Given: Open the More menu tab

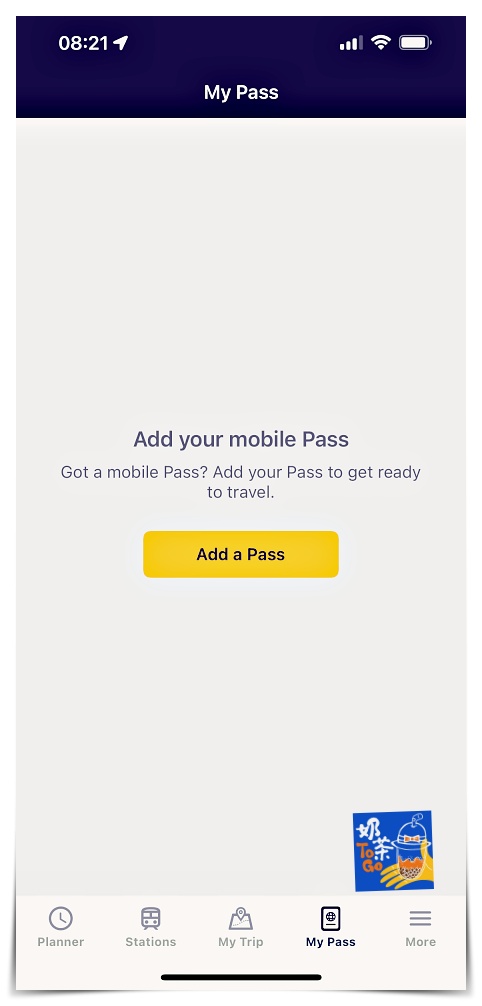Looking at the screenshot, I should tap(420, 928).
